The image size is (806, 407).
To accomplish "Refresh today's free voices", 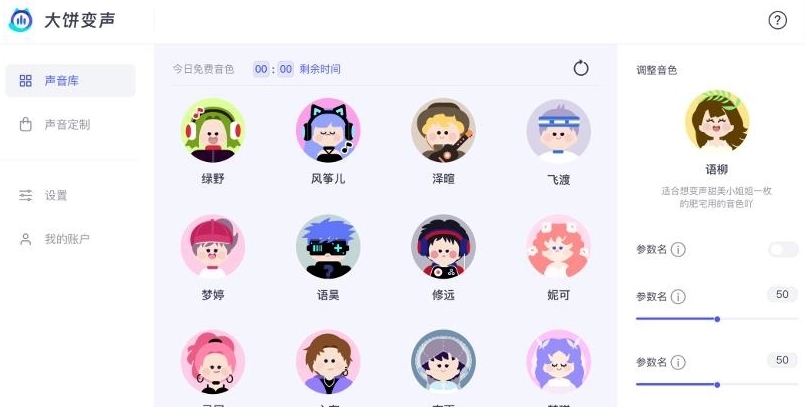I will point(581,69).
